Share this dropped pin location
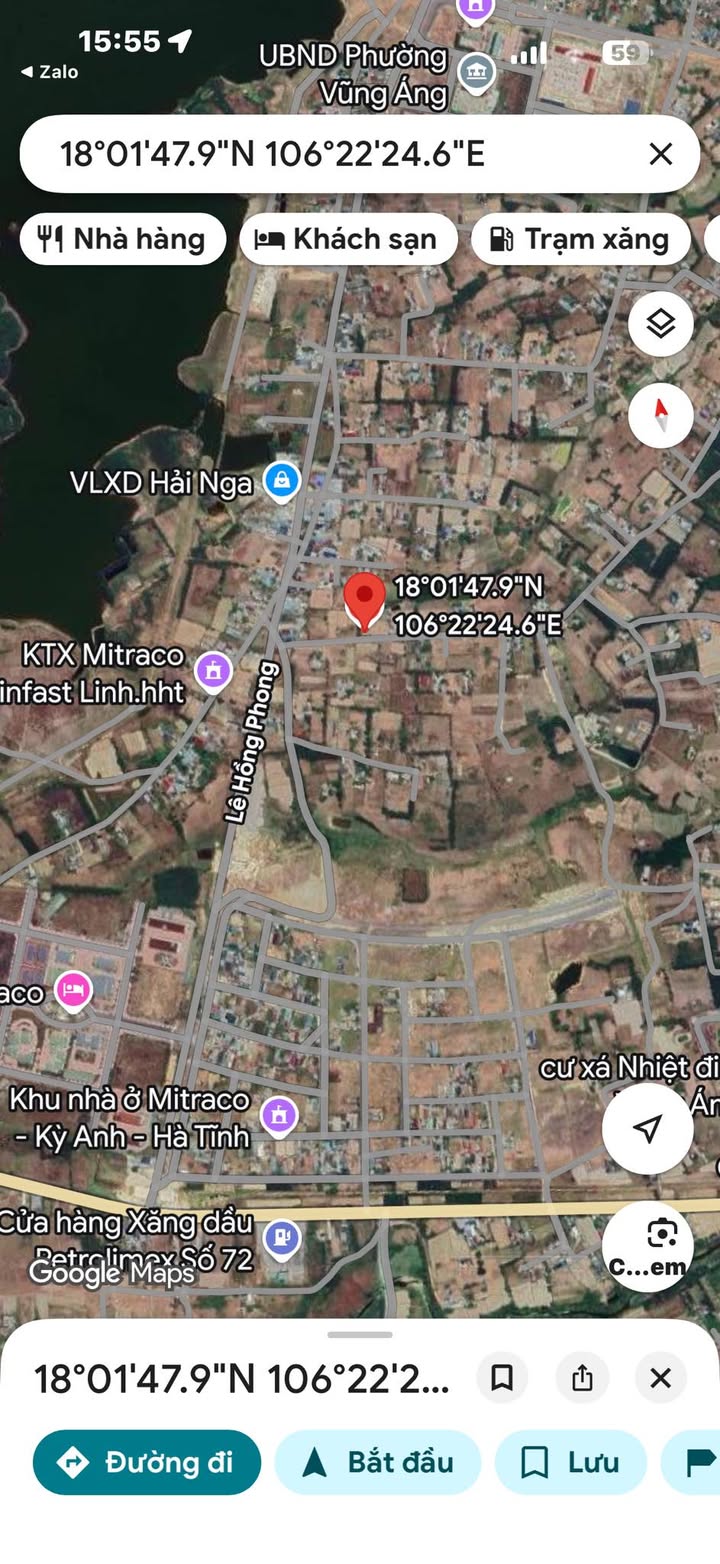 point(582,1378)
